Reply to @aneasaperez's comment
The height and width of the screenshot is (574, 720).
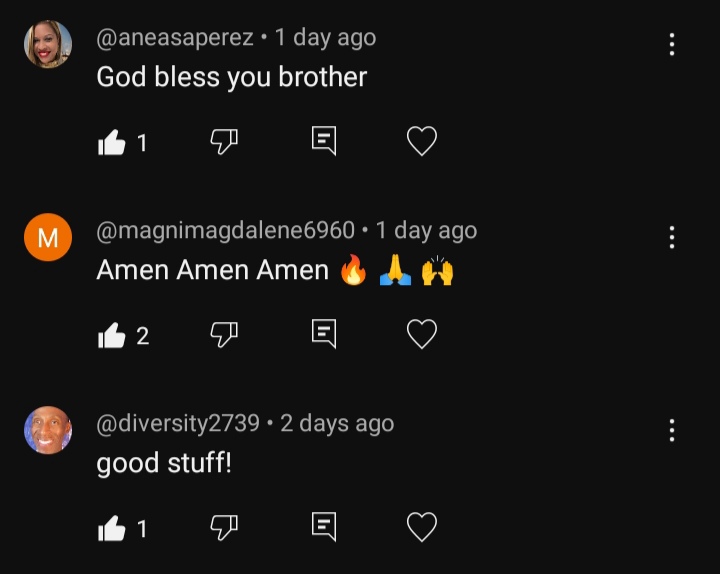[323, 142]
